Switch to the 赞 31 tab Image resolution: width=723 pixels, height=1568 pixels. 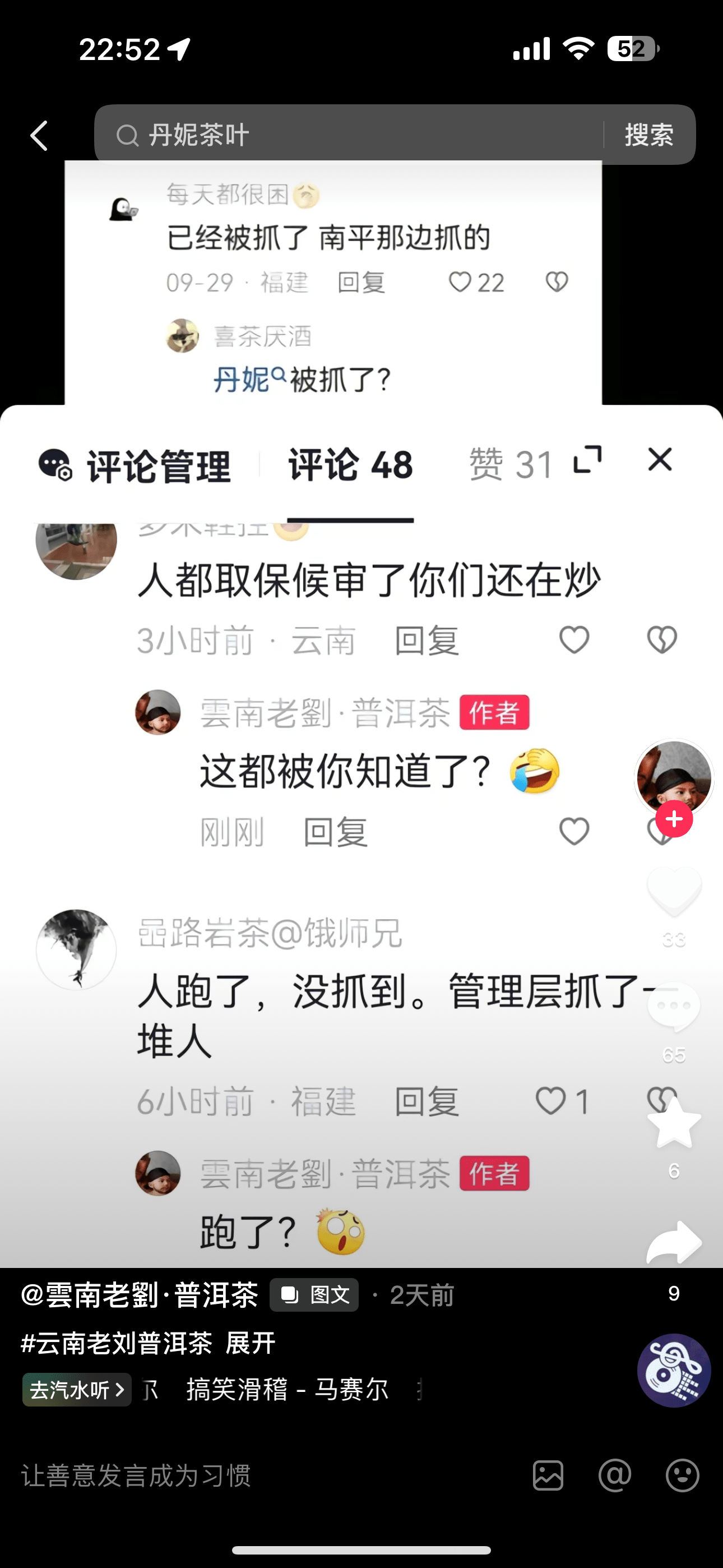coord(510,465)
